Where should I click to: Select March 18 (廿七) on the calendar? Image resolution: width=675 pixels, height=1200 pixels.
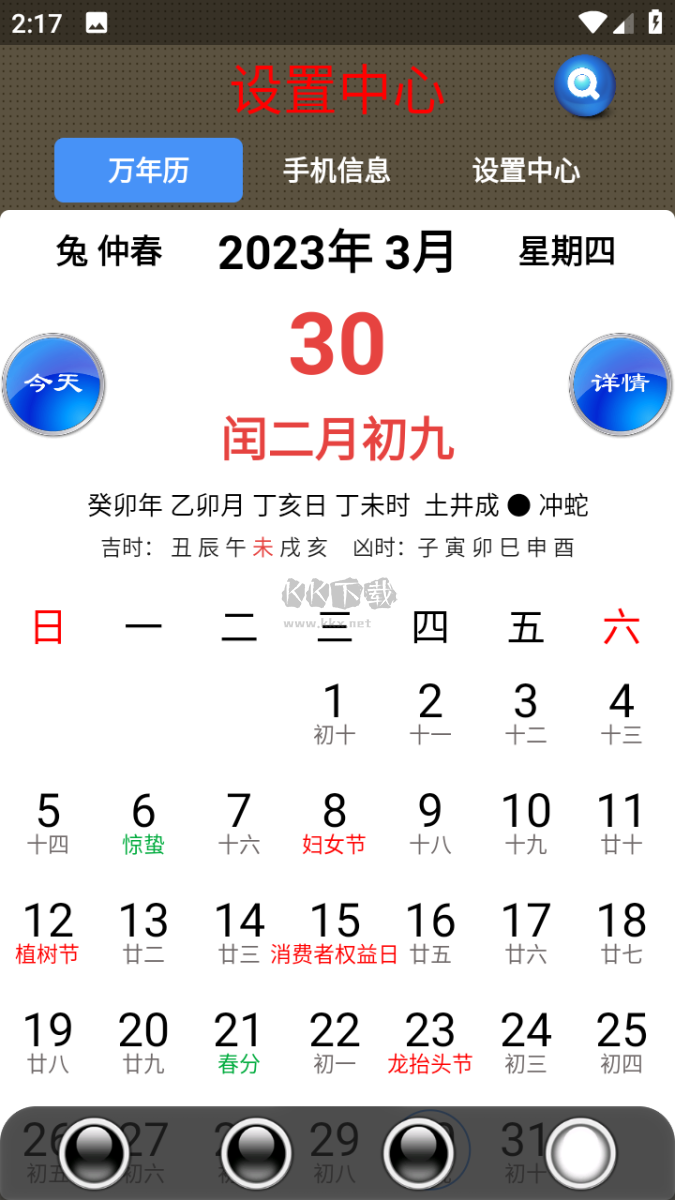click(621, 933)
